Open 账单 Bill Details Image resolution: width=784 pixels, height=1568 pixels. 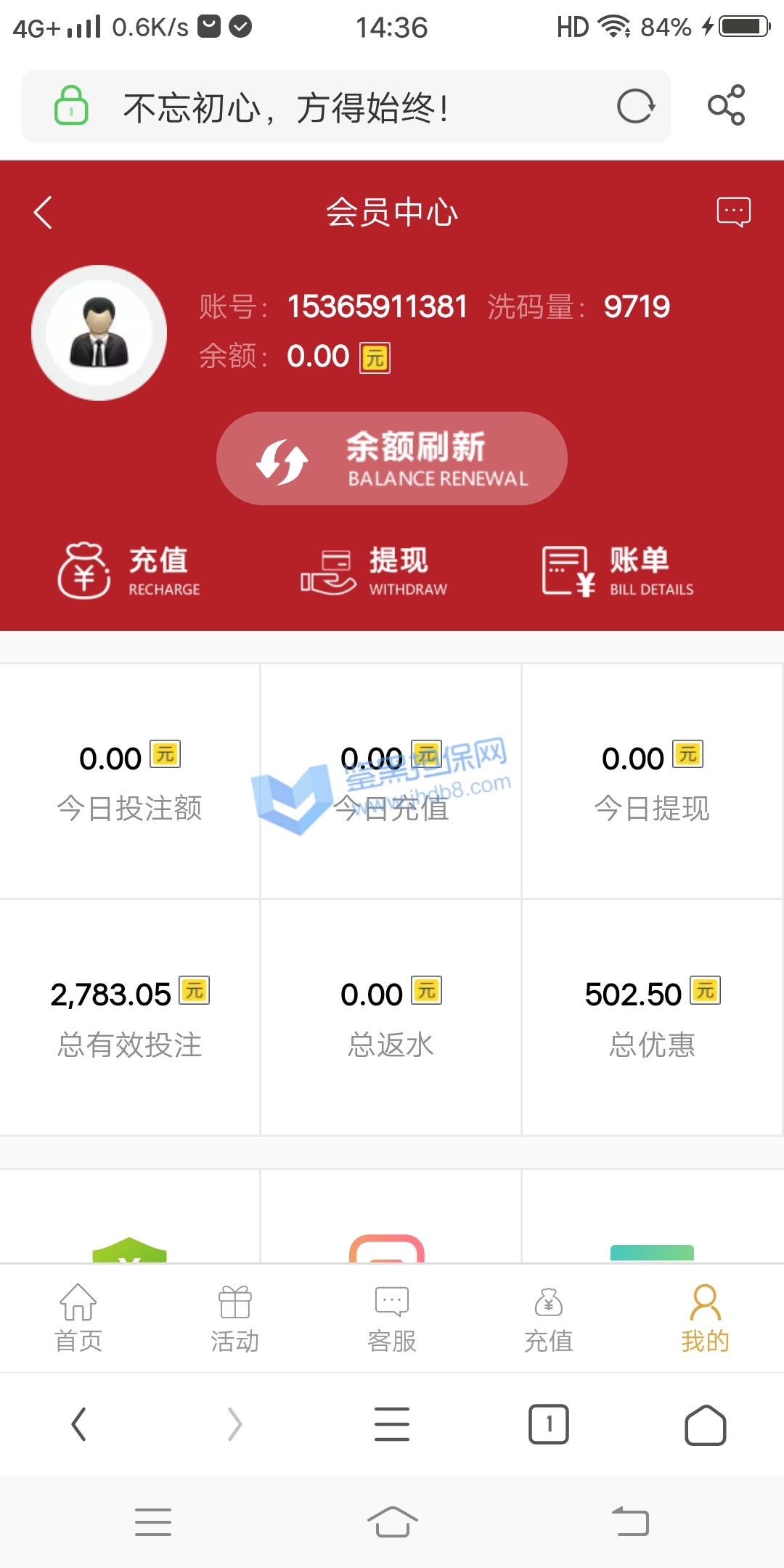click(x=618, y=571)
